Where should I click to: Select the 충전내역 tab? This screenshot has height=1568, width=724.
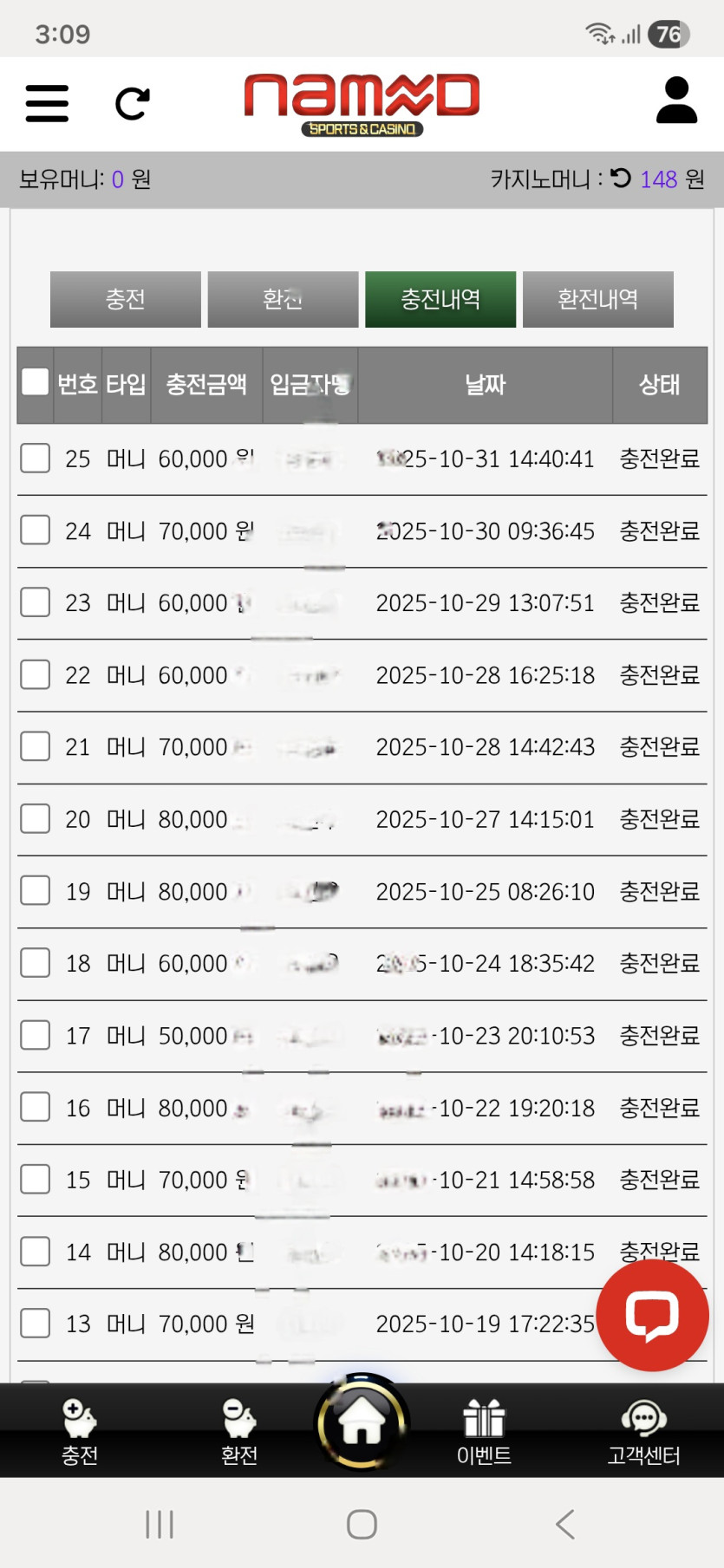440,299
